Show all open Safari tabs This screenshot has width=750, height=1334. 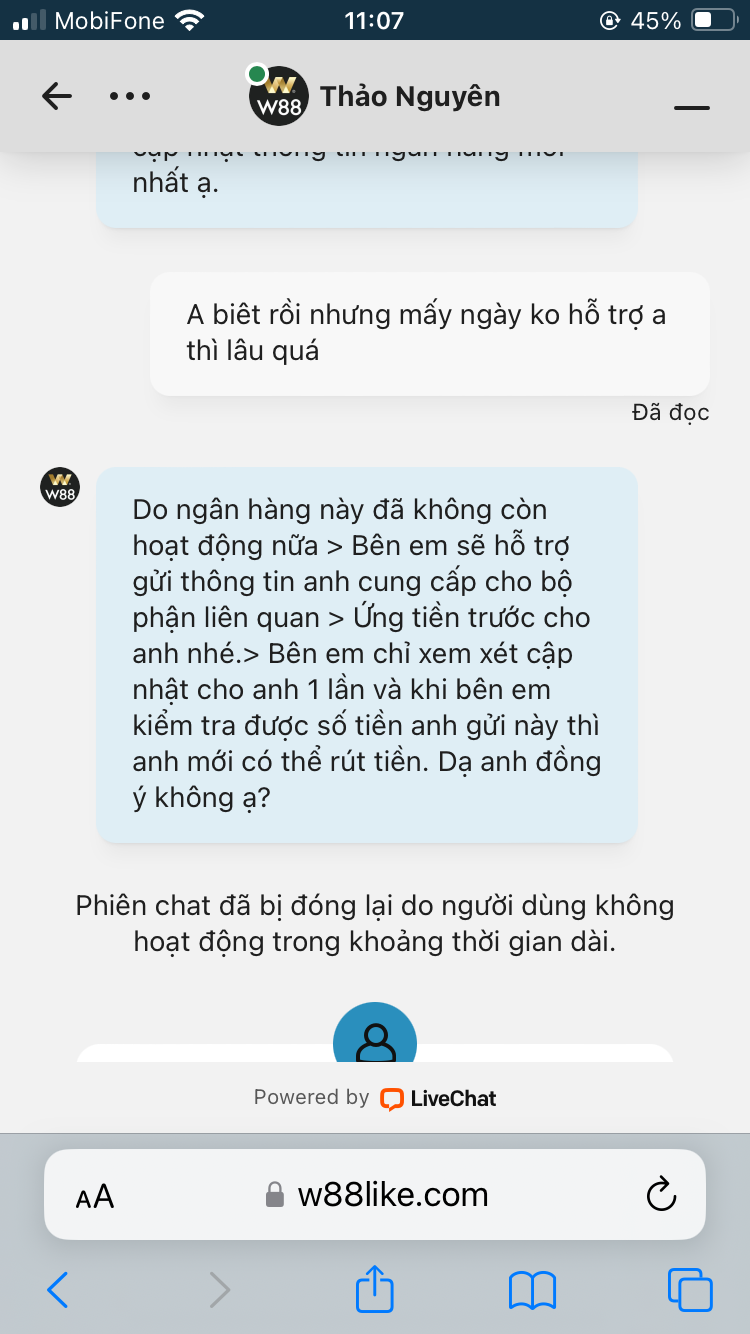(x=690, y=1290)
